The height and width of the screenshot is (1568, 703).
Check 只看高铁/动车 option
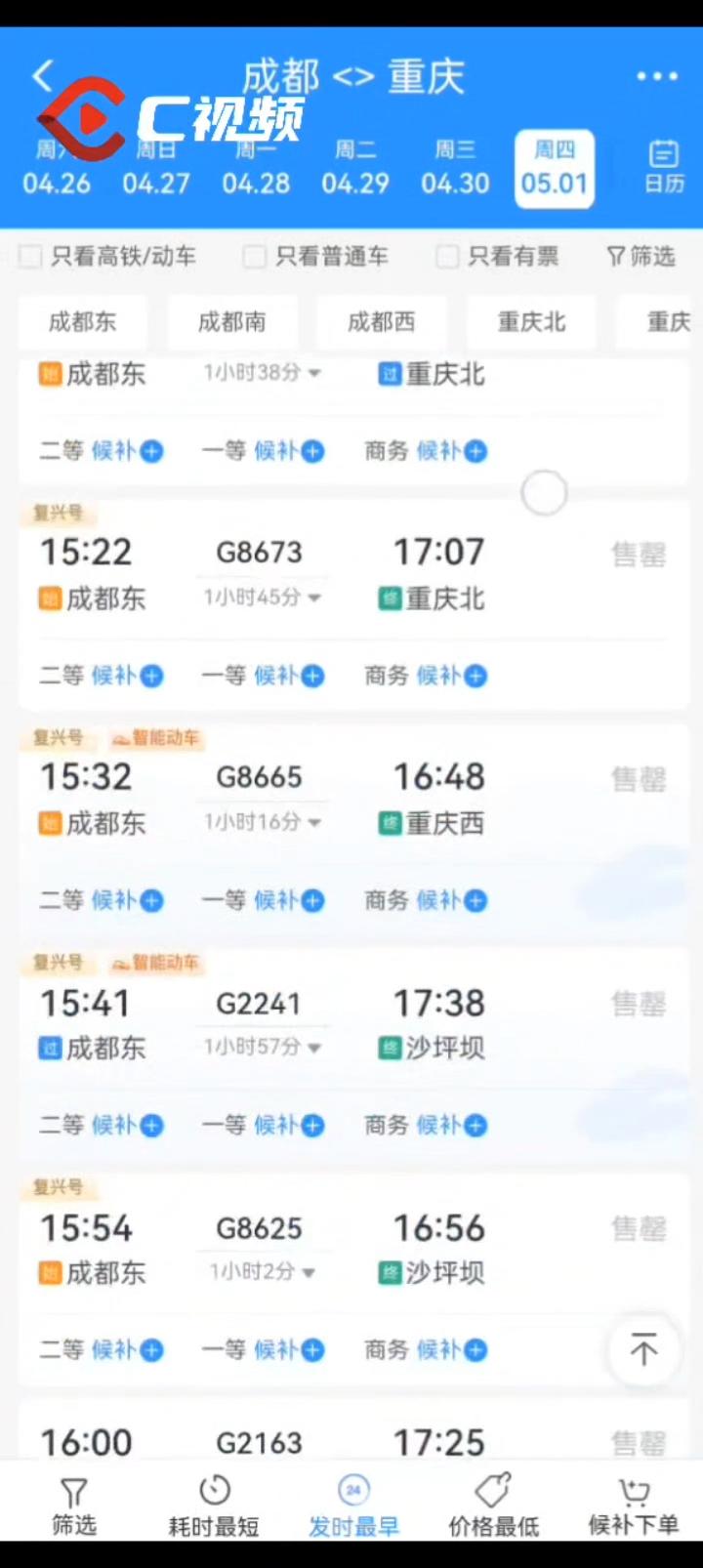tap(32, 257)
